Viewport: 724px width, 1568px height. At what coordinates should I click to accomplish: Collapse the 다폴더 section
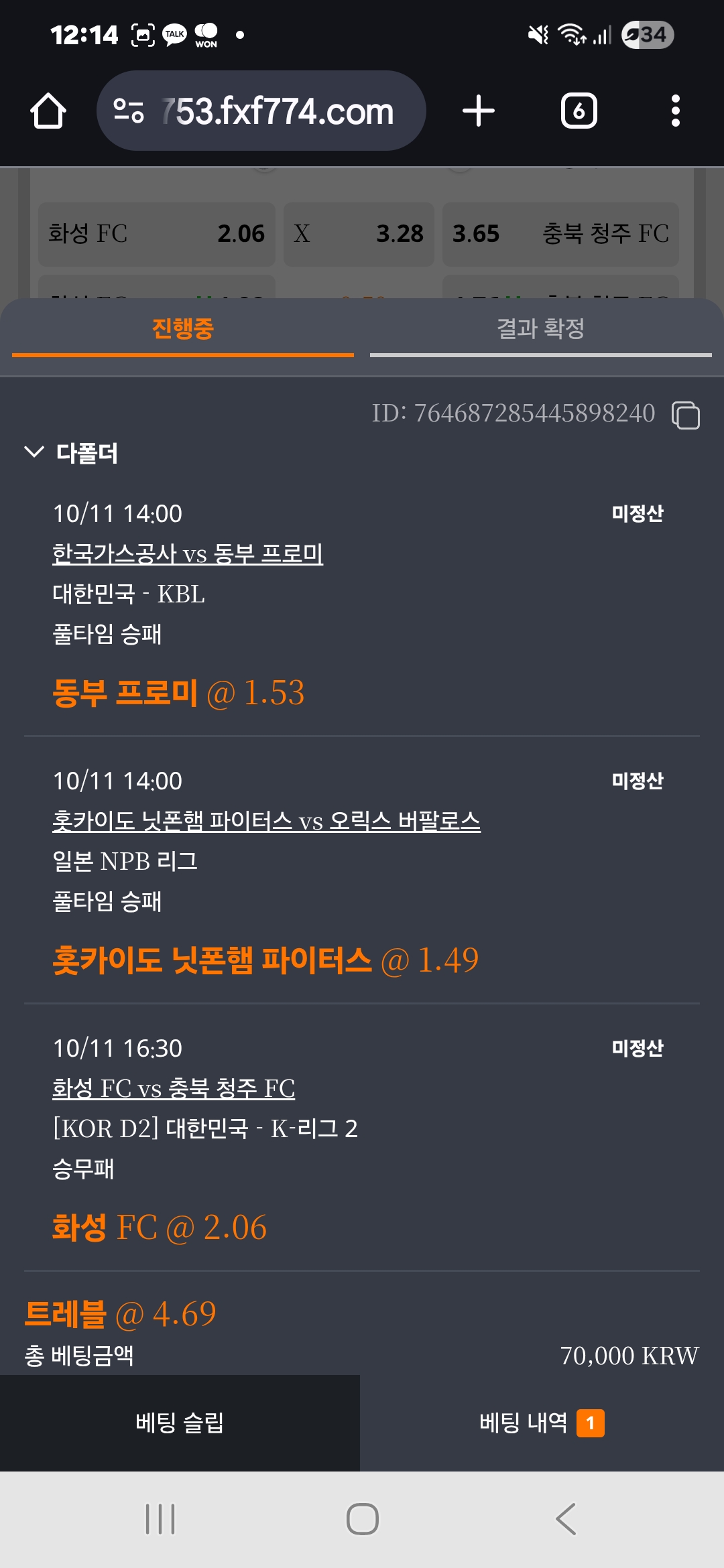click(34, 452)
